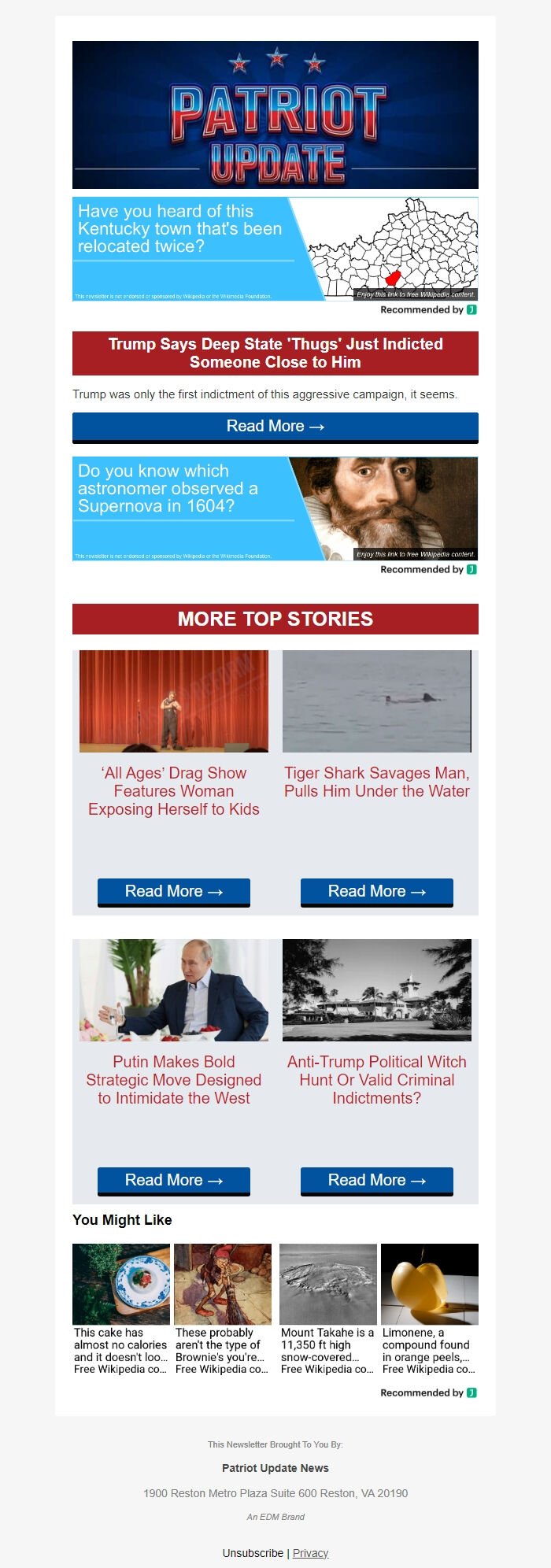Screen dimensions: 551x1568
Task: Read more on the Putin story
Action: point(174,1181)
